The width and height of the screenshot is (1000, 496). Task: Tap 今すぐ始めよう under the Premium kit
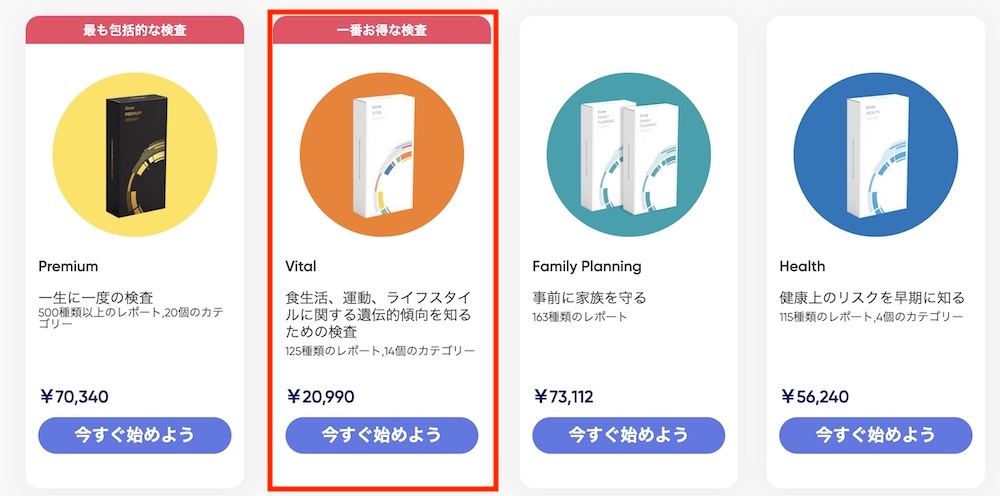coord(135,435)
